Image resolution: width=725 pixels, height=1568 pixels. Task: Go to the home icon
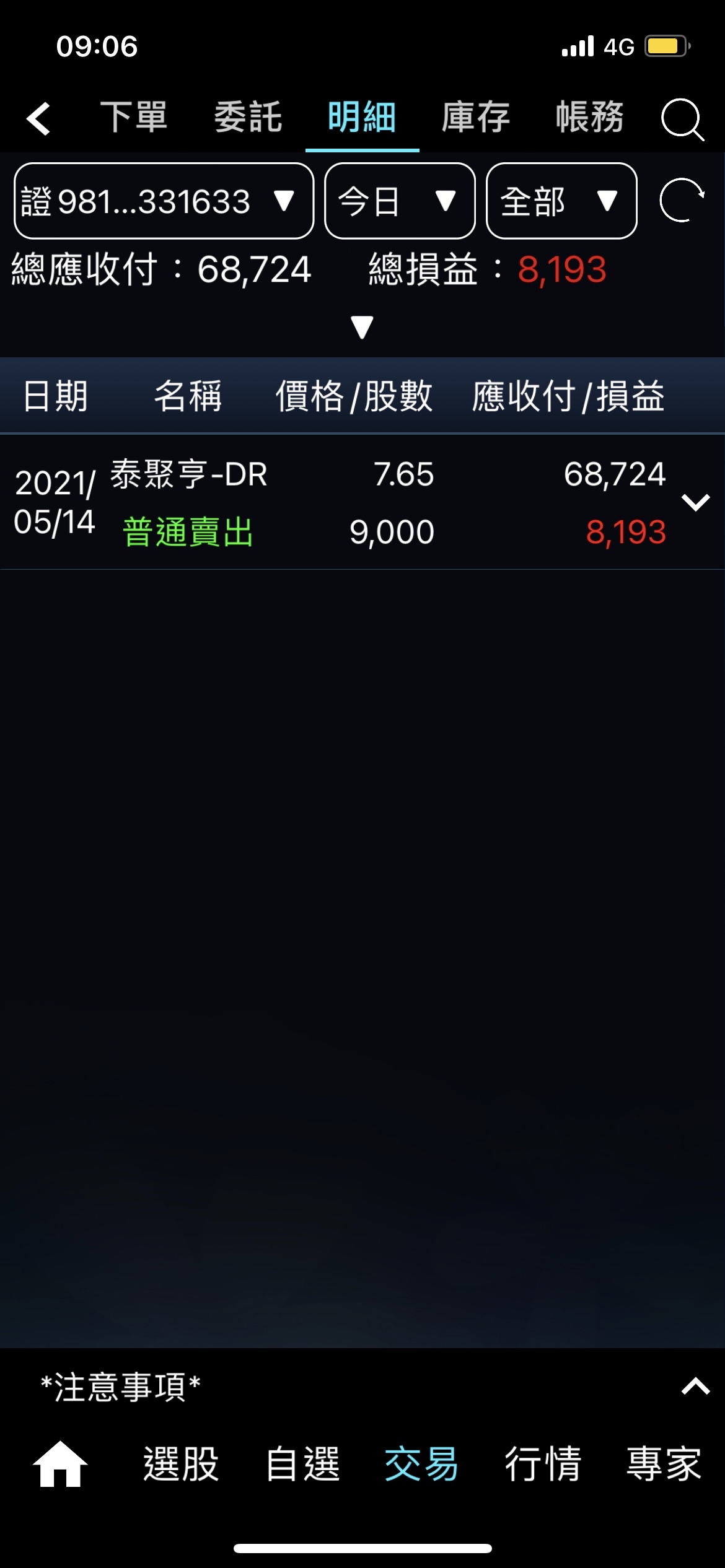coord(60,1464)
